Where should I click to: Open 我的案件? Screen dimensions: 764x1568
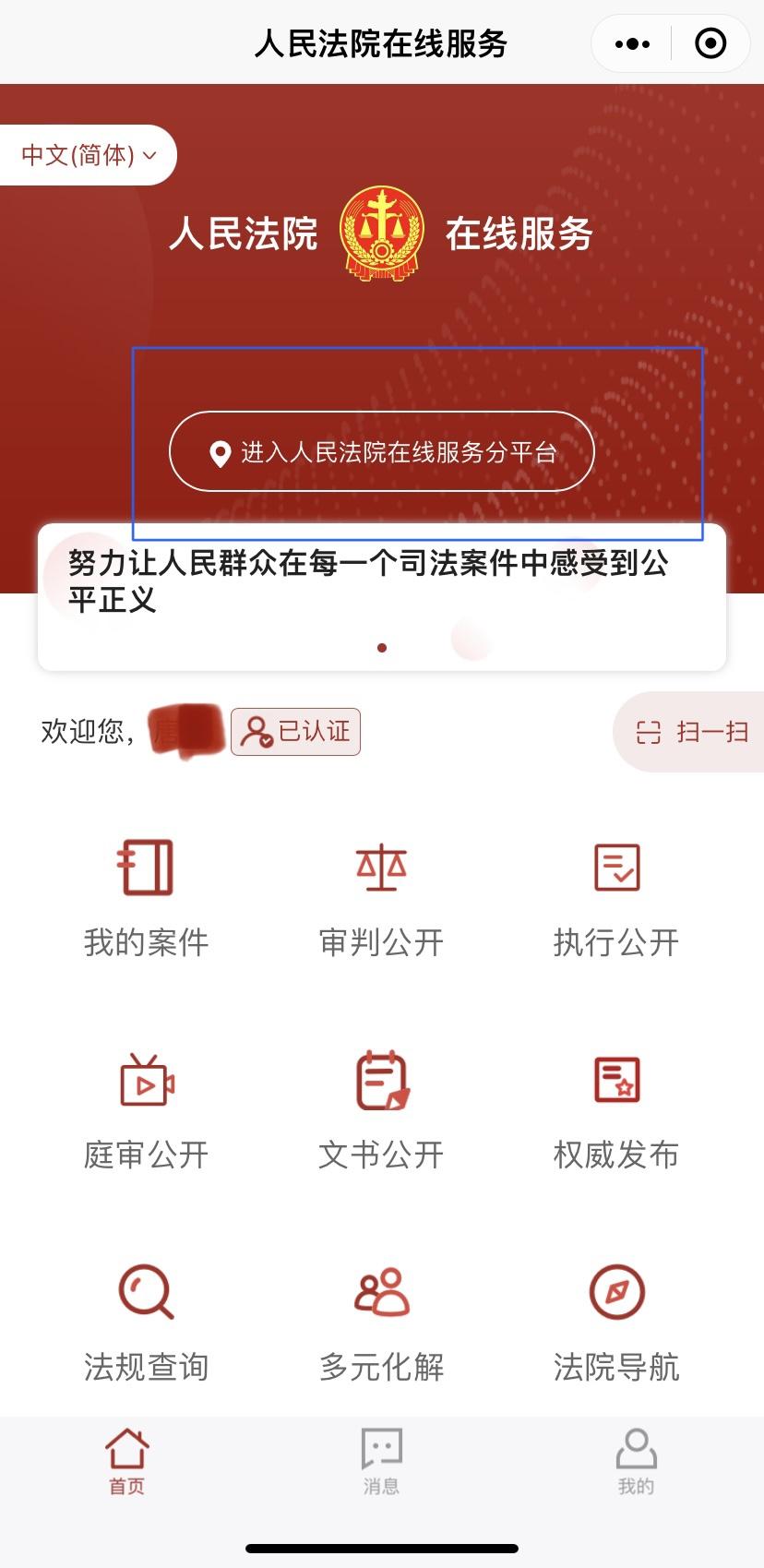[x=146, y=897]
